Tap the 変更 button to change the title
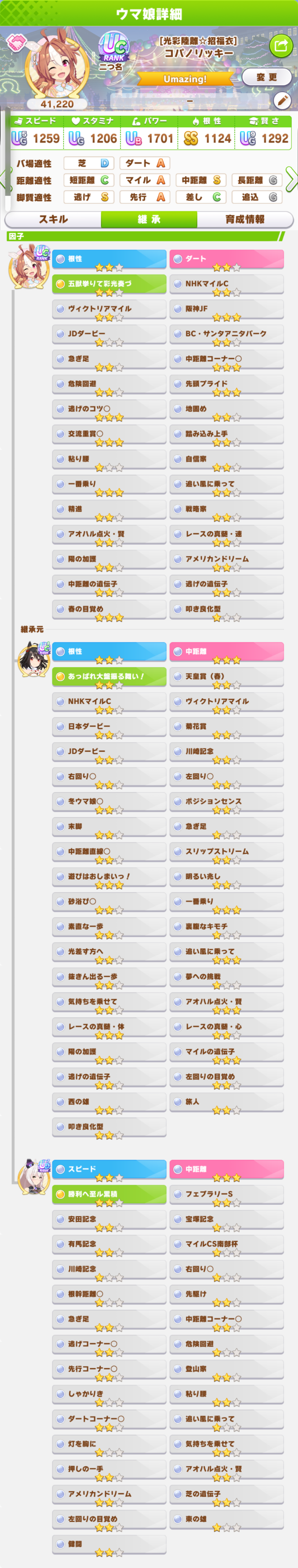298x1568 pixels. 266,77
